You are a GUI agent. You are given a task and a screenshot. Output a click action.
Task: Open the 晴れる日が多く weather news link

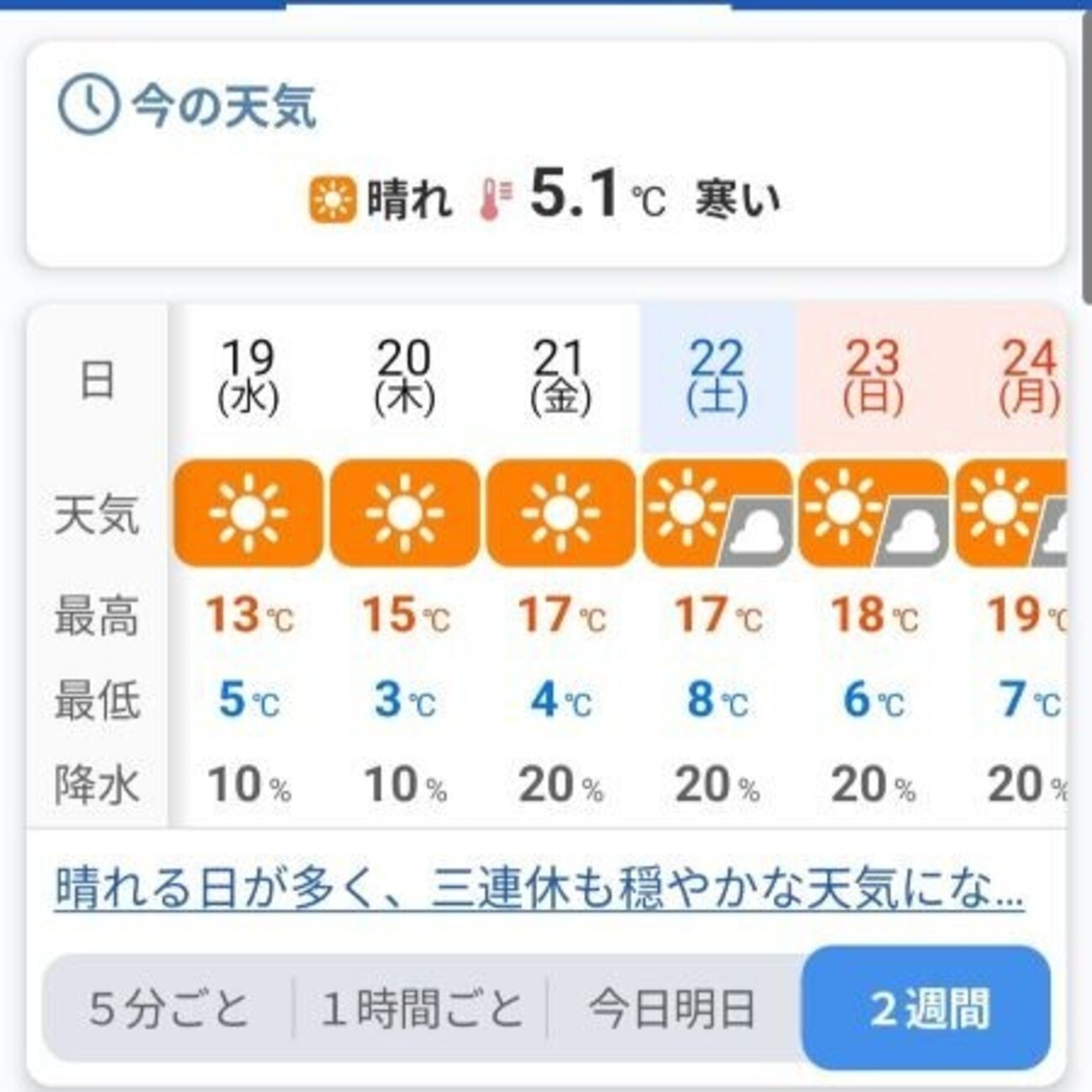pyautogui.click(x=538, y=888)
